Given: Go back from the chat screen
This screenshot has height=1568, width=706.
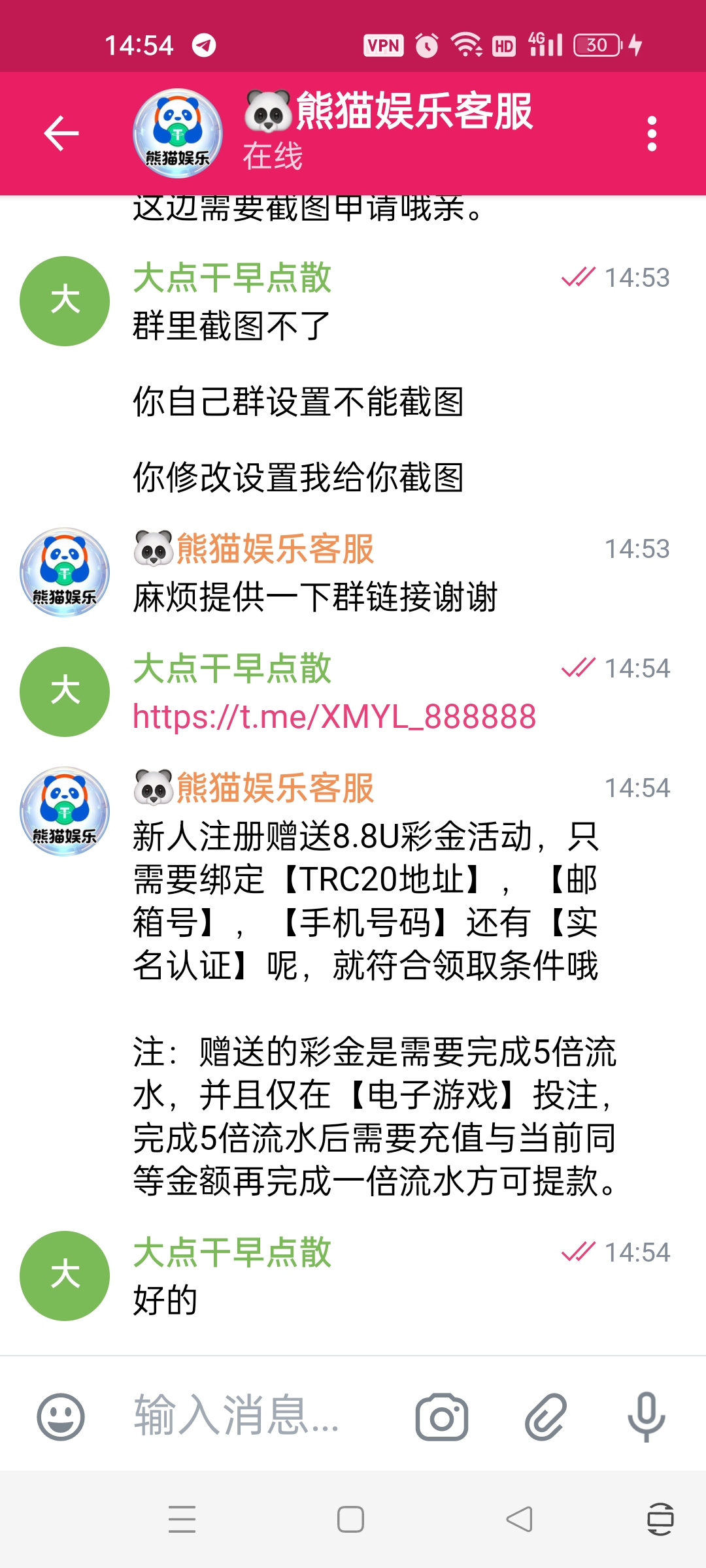Looking at the screenshot, I should pos(61,133).
